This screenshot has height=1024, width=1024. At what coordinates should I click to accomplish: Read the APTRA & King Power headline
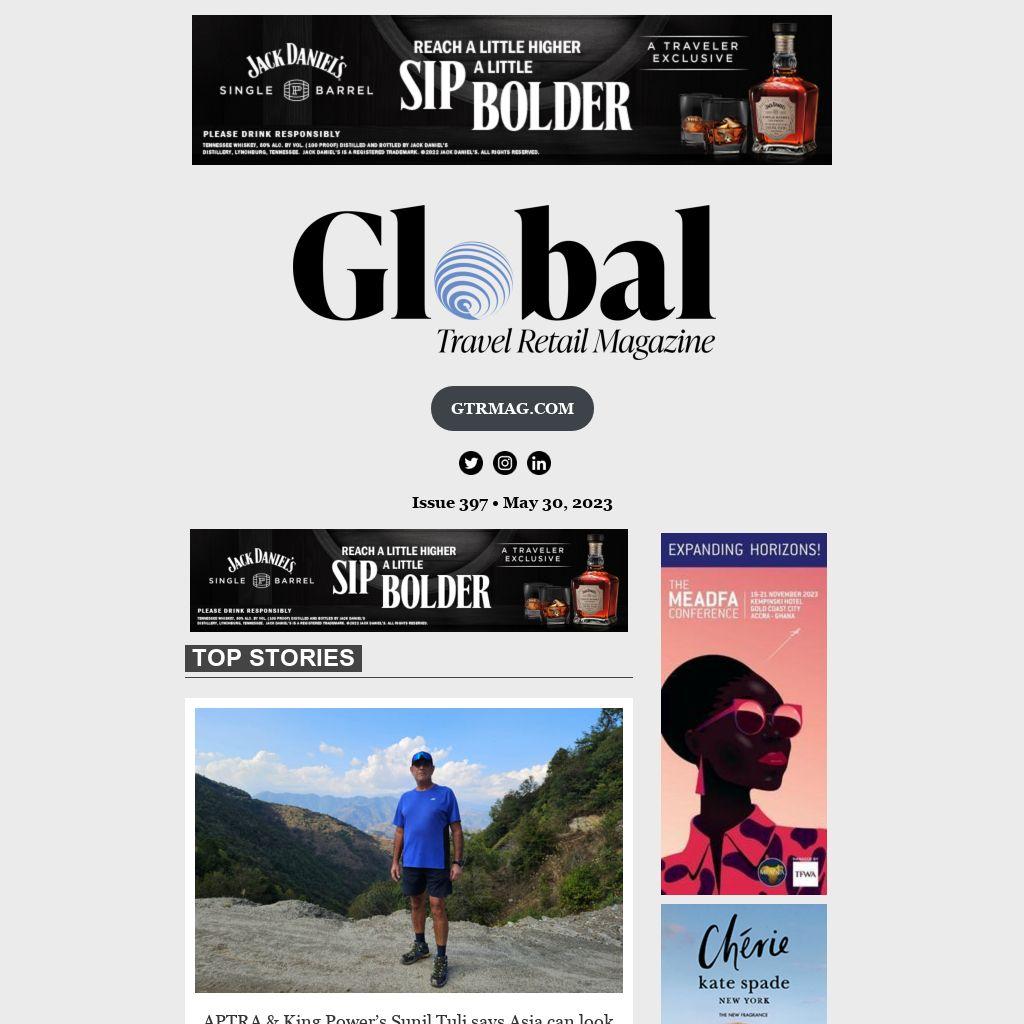coord(408,1017)
